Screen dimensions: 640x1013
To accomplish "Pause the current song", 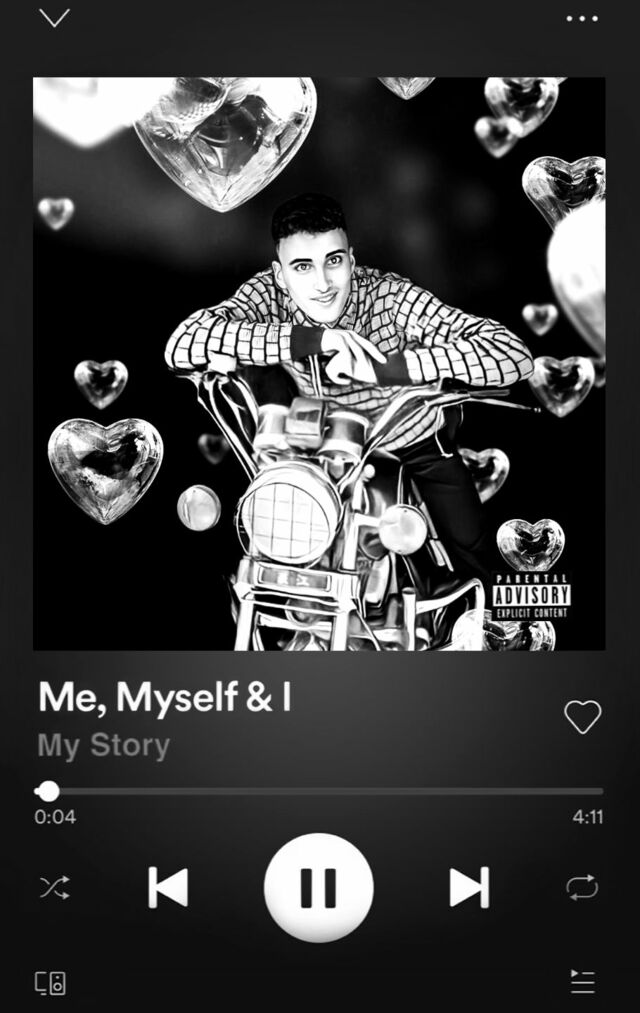I will point(318,887).
